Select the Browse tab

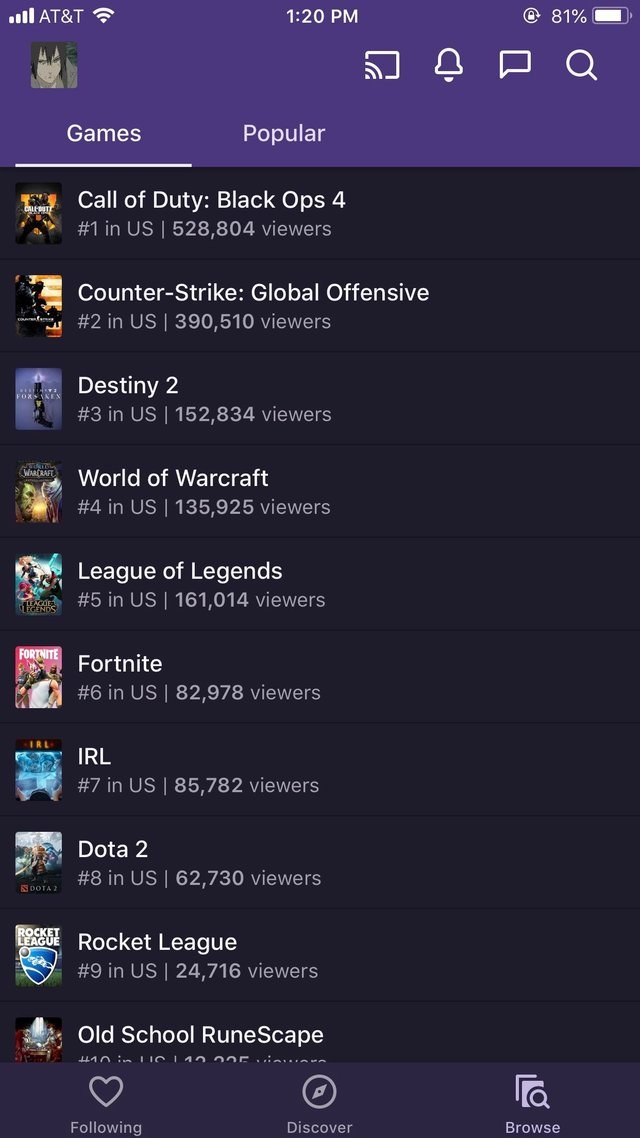[532, 1104]
